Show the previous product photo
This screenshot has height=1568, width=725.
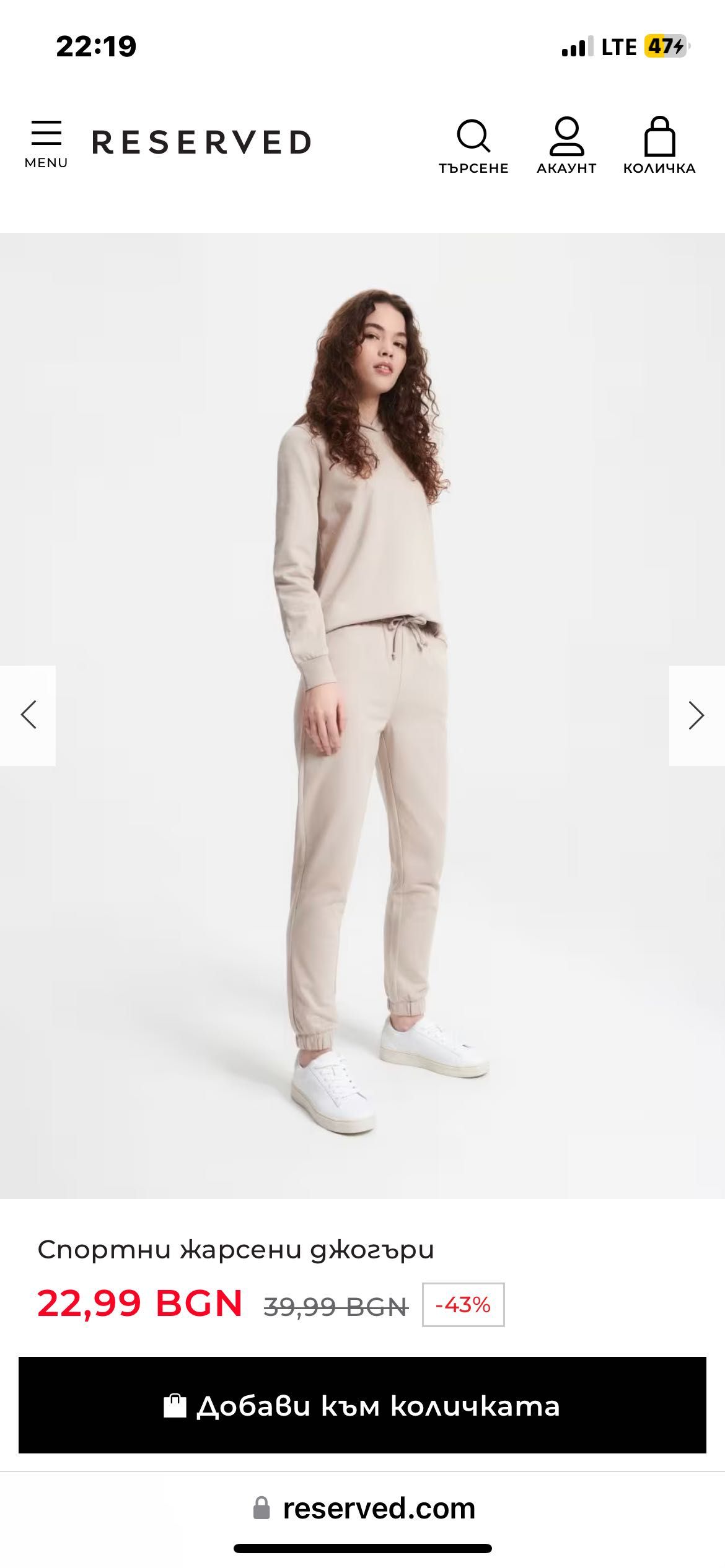click(28, 715)
